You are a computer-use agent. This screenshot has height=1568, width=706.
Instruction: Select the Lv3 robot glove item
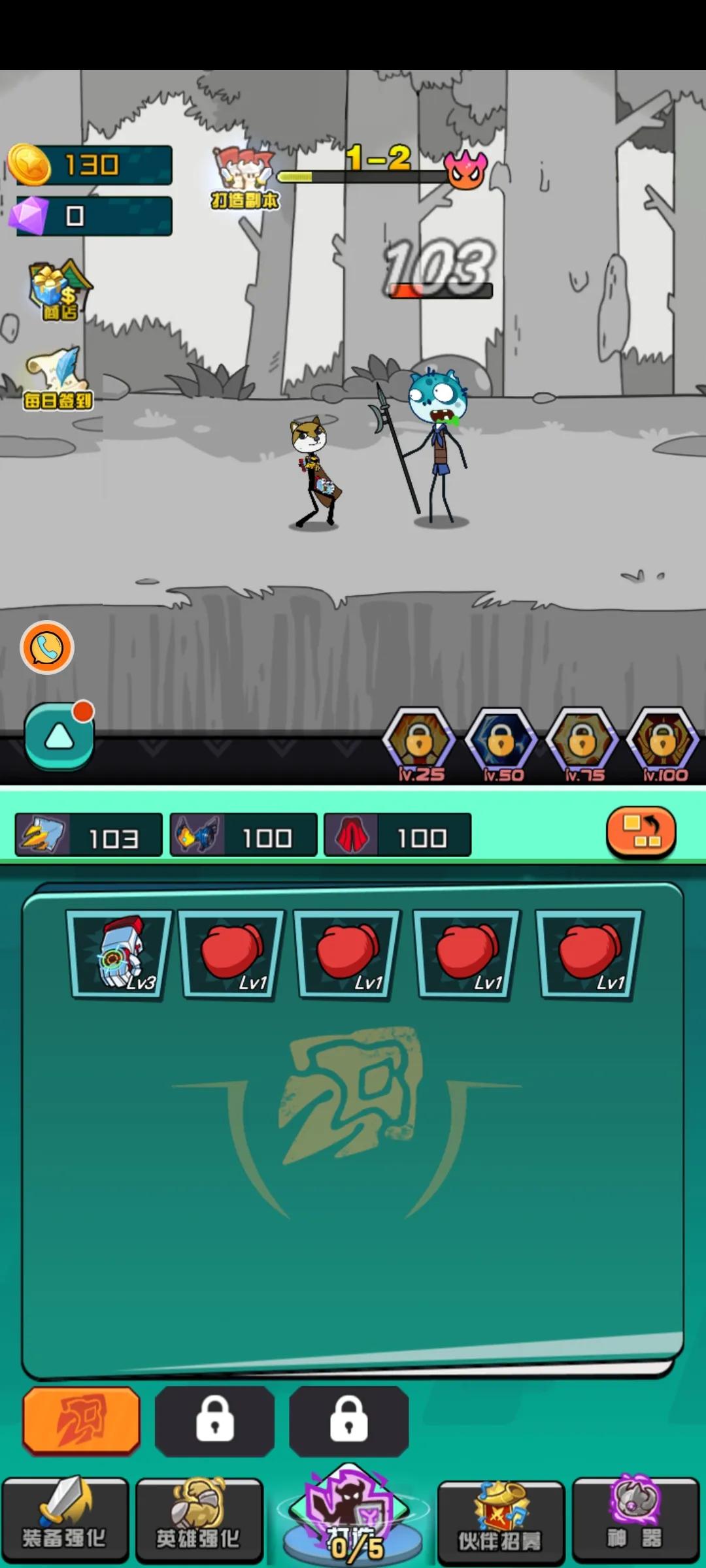pos(119,954)
